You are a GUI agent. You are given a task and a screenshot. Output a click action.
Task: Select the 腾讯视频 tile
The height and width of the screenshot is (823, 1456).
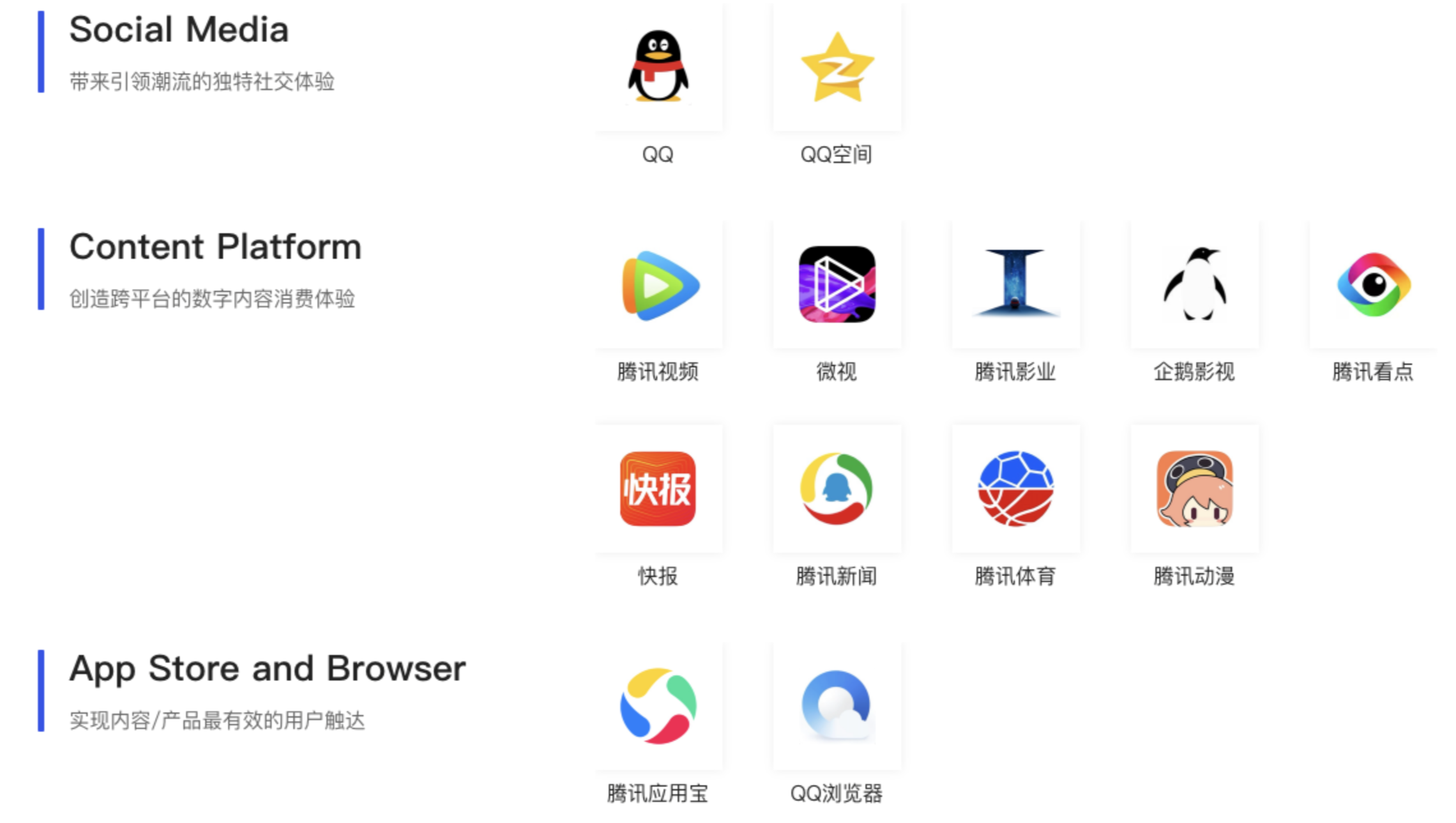(x=658, y=285)
